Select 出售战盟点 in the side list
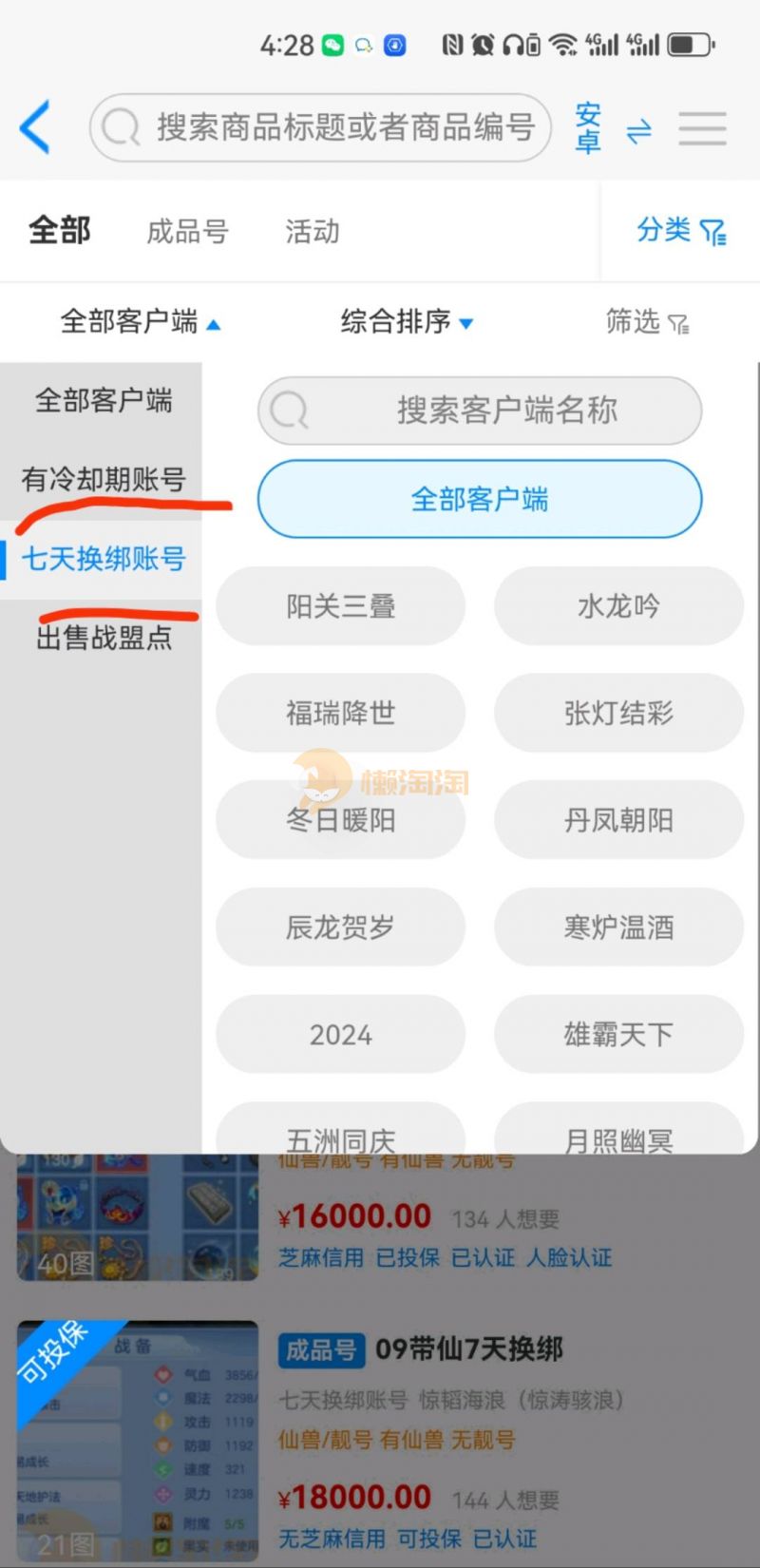 (x=104, y=637)
